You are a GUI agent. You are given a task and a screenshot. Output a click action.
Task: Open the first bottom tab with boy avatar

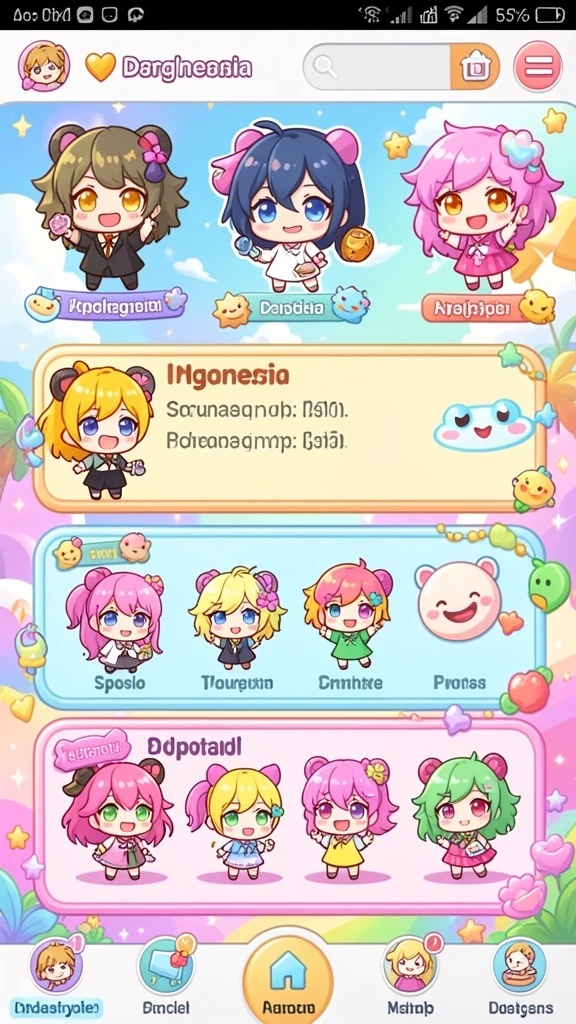(57, 976)
